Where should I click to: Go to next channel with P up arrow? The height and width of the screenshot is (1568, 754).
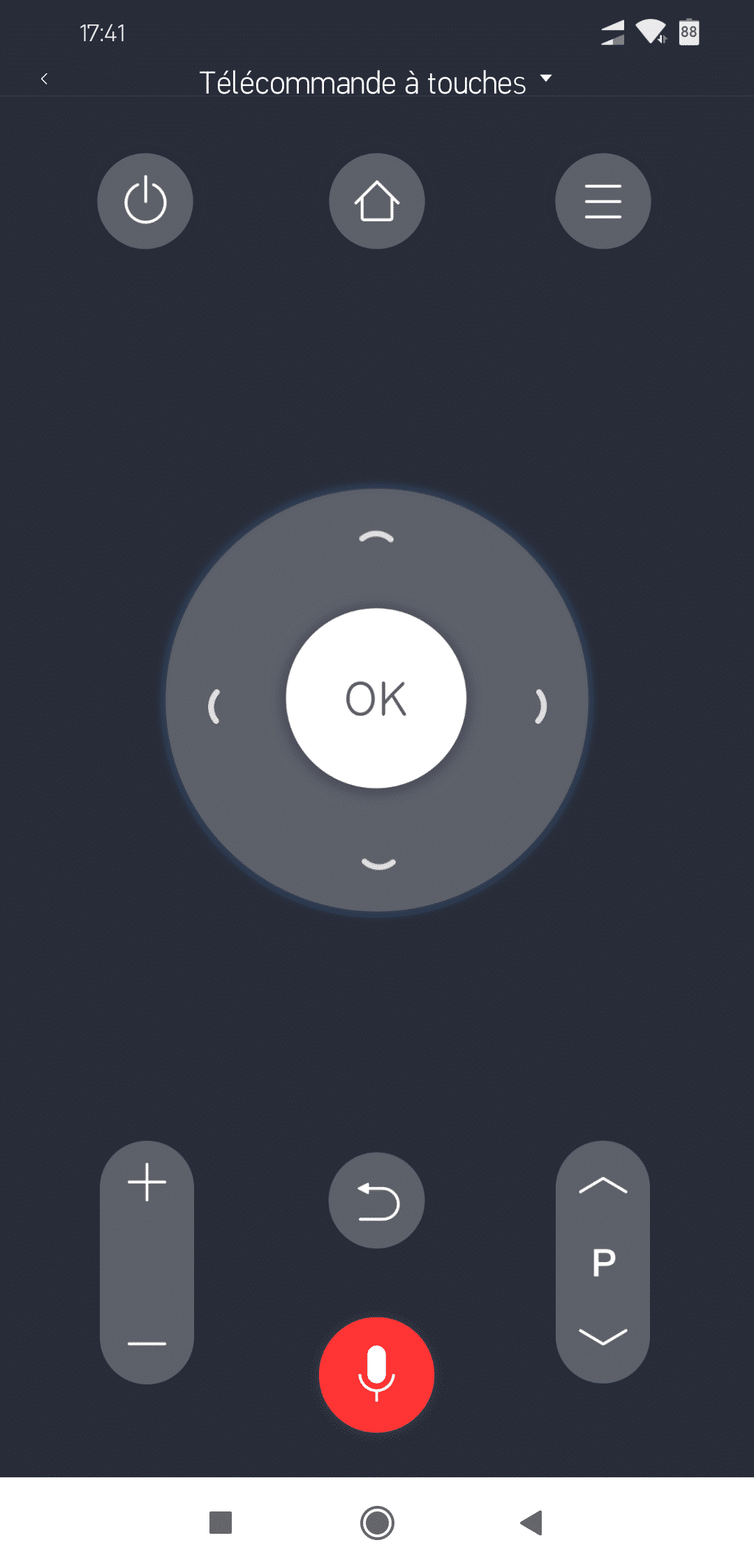pyautogui.click(x=603, y=1186)
